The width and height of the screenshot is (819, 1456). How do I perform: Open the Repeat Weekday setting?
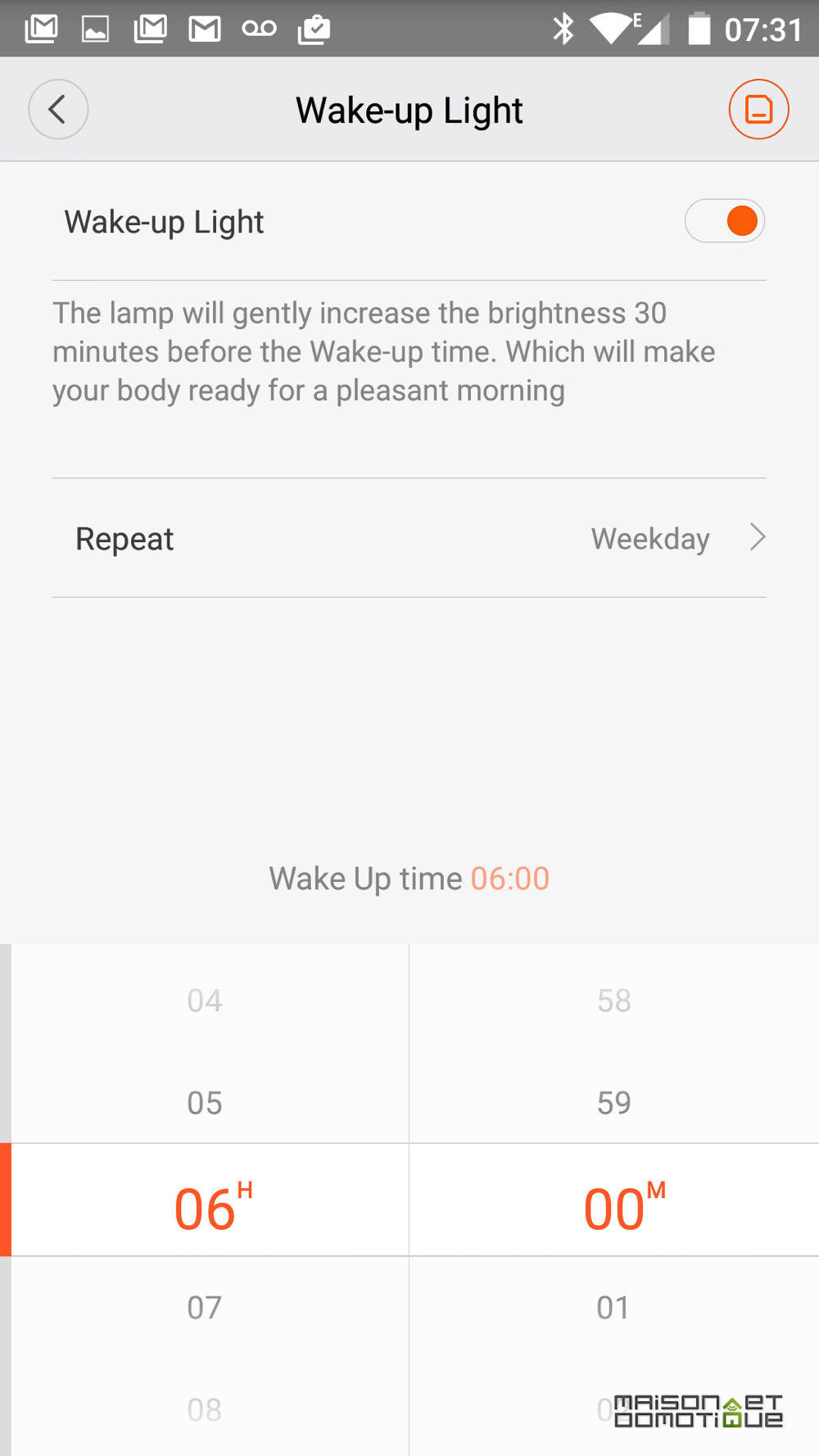[409, 538]
